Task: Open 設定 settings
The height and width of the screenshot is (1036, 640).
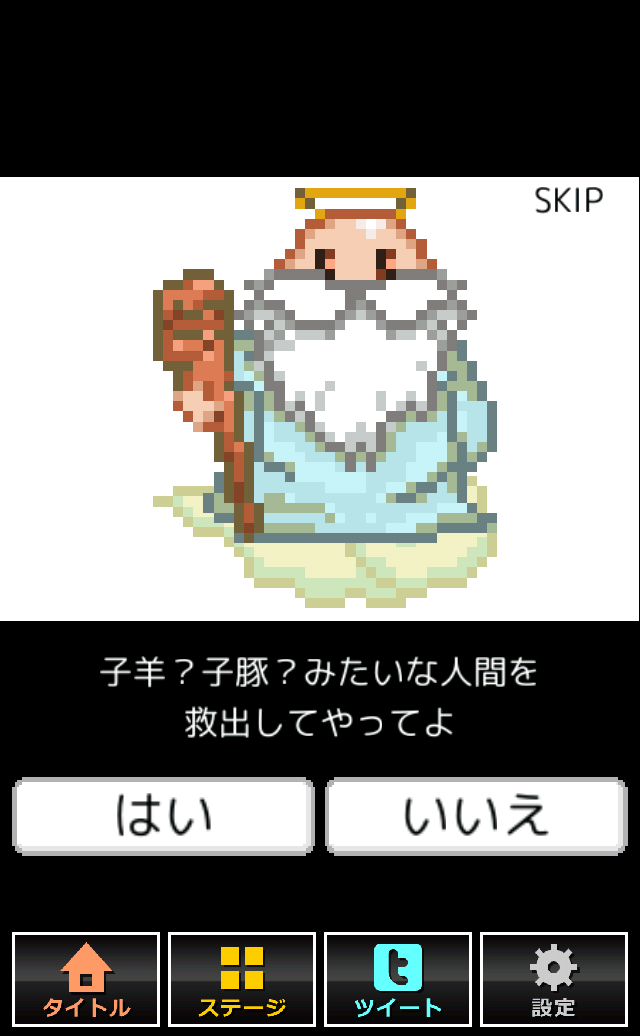Action: click(554, 980)
